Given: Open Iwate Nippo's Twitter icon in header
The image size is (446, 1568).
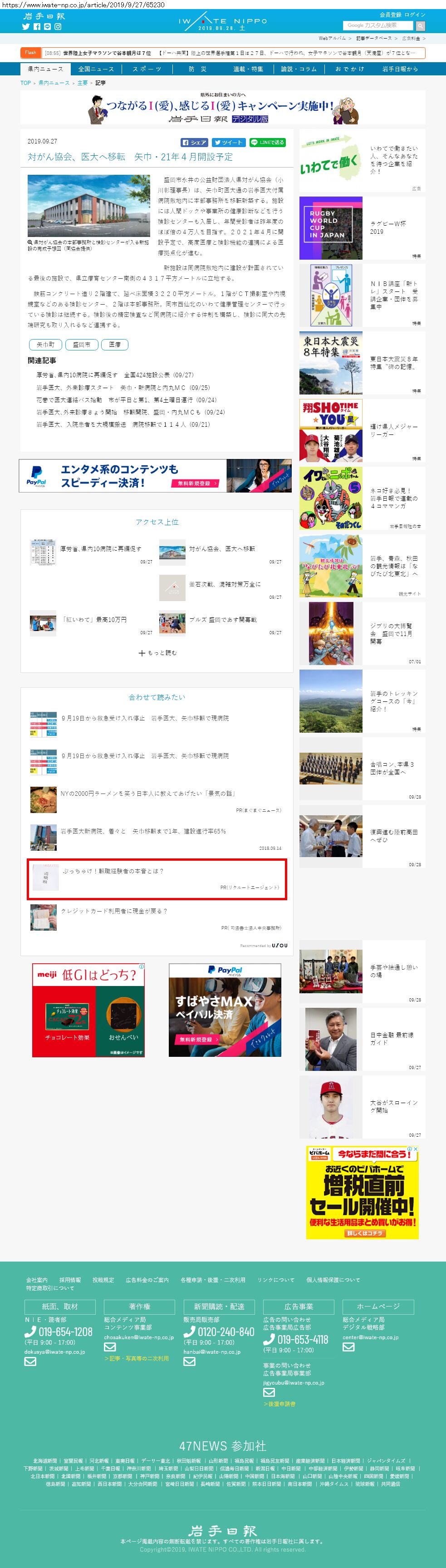Looking at the screenshot, I should click(25, 27).
